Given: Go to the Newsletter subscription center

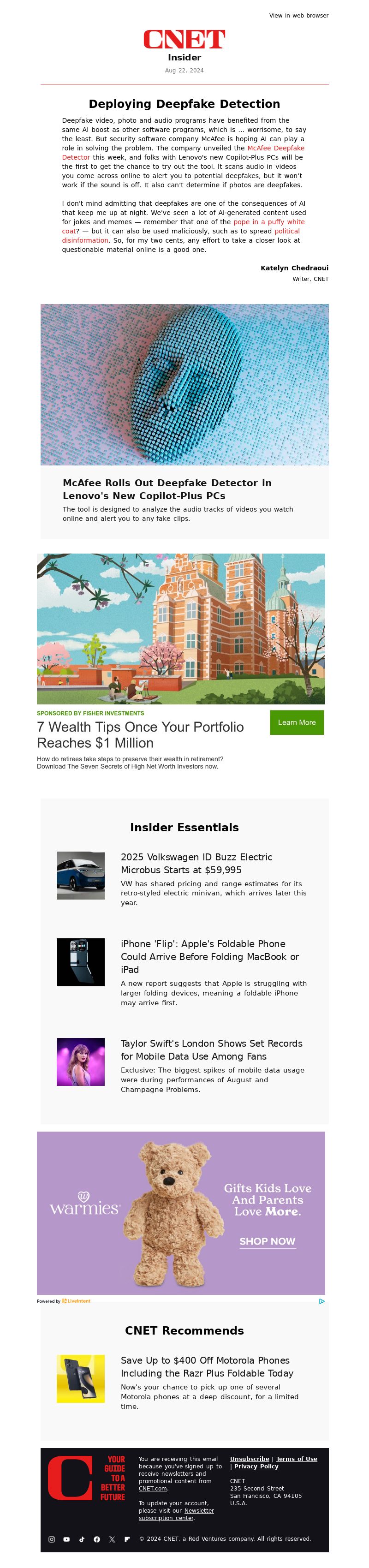Looking at the screenshot, I should point(176,1514).
